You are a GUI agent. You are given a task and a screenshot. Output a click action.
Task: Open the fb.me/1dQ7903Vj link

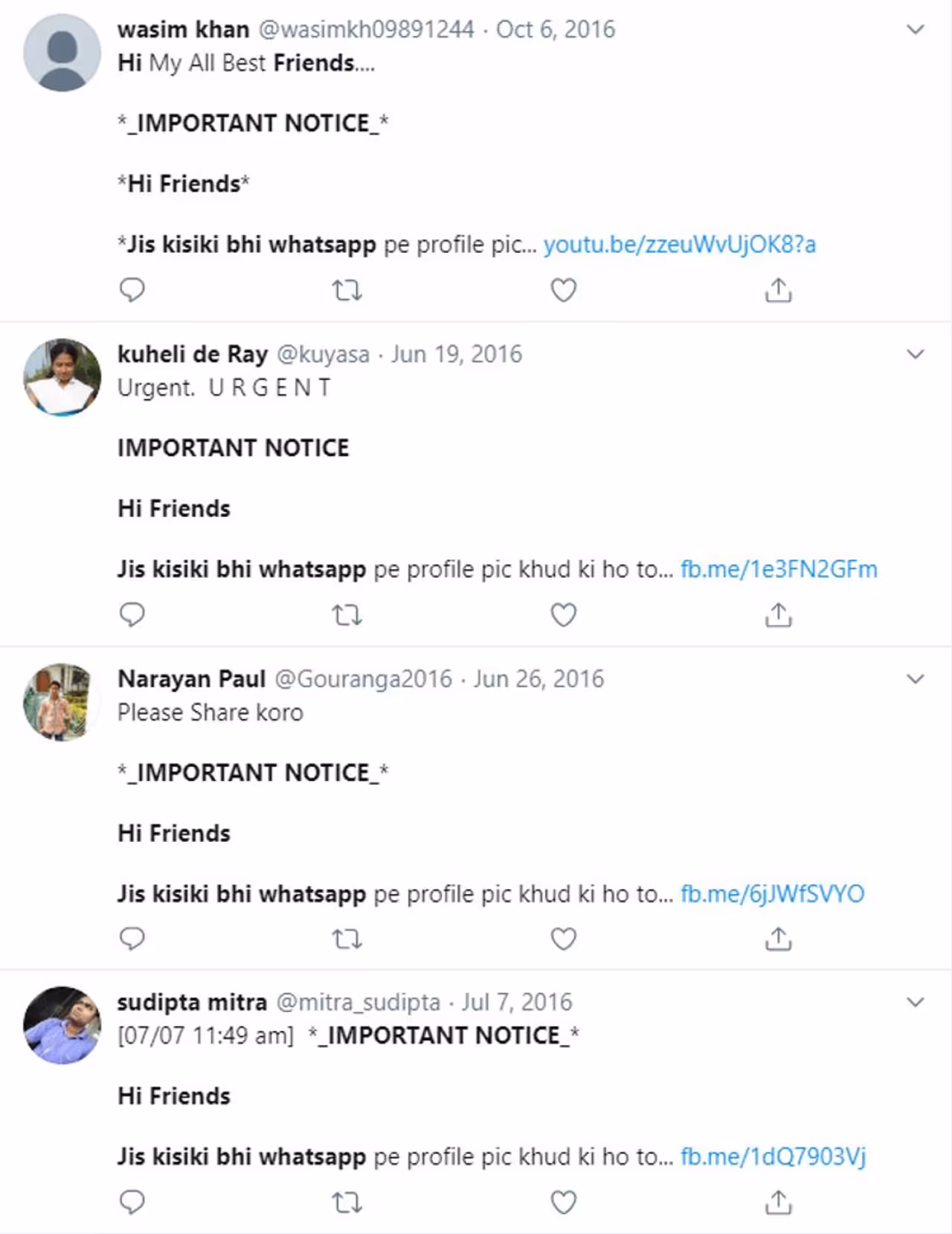point(773,1157)
